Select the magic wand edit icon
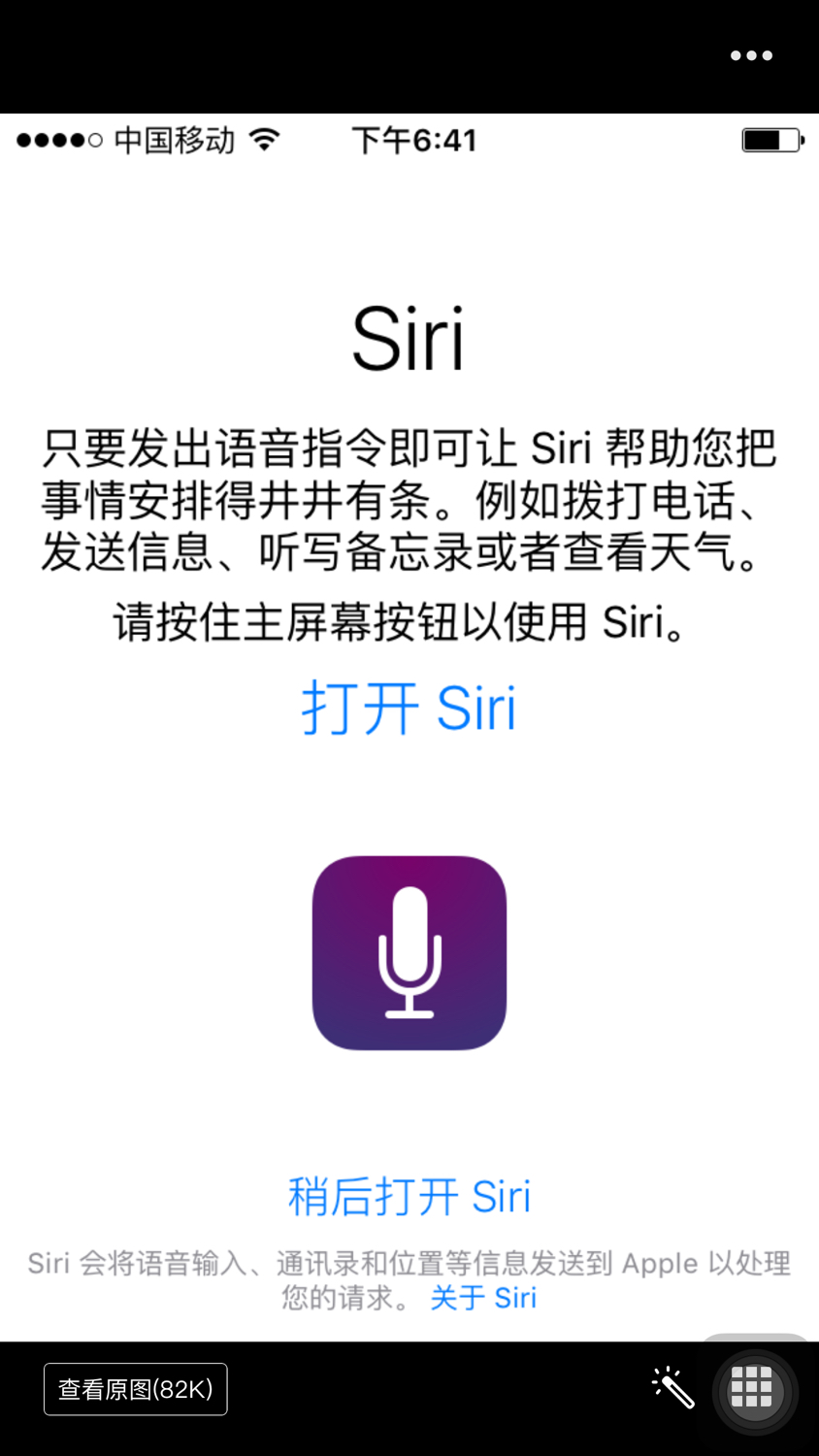 click(x=673, y=1386)
